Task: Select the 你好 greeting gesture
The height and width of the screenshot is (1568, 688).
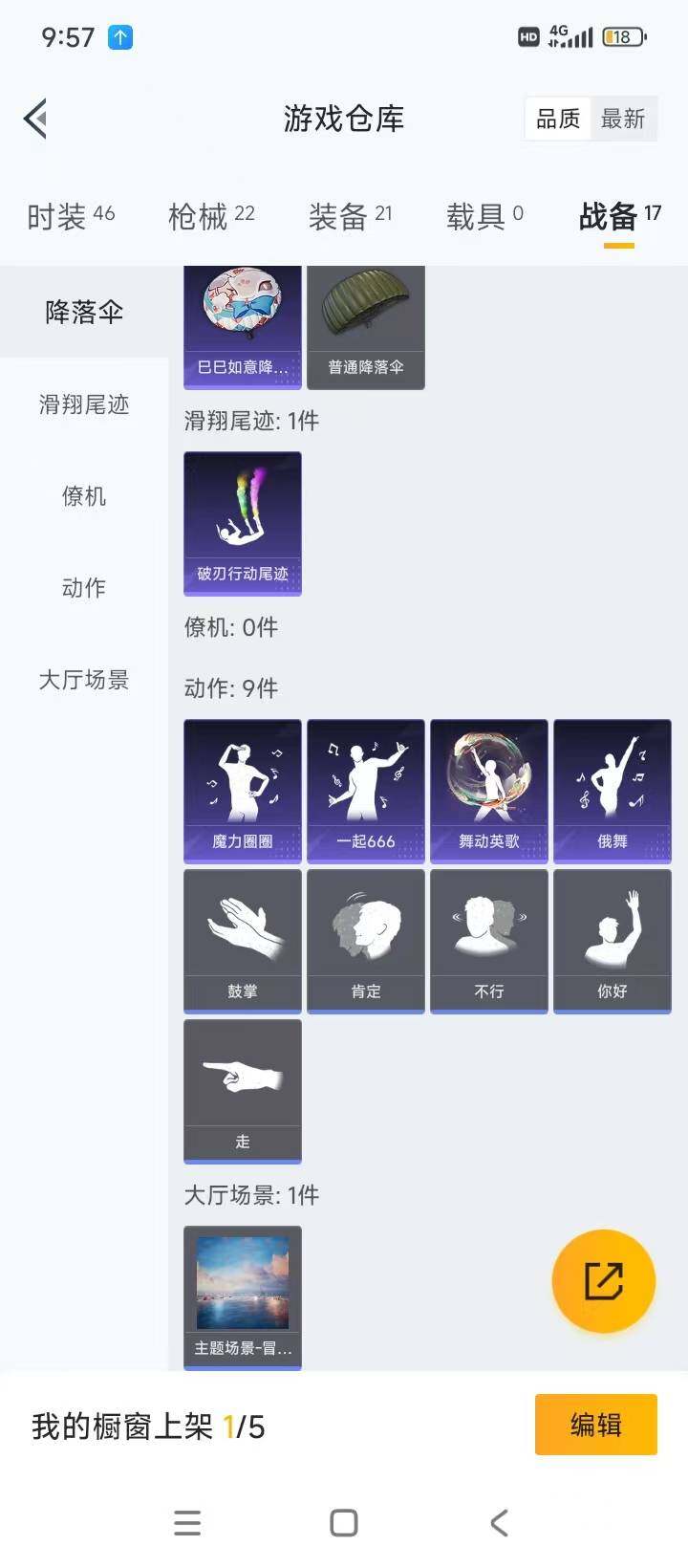Action: pos(612,940)
